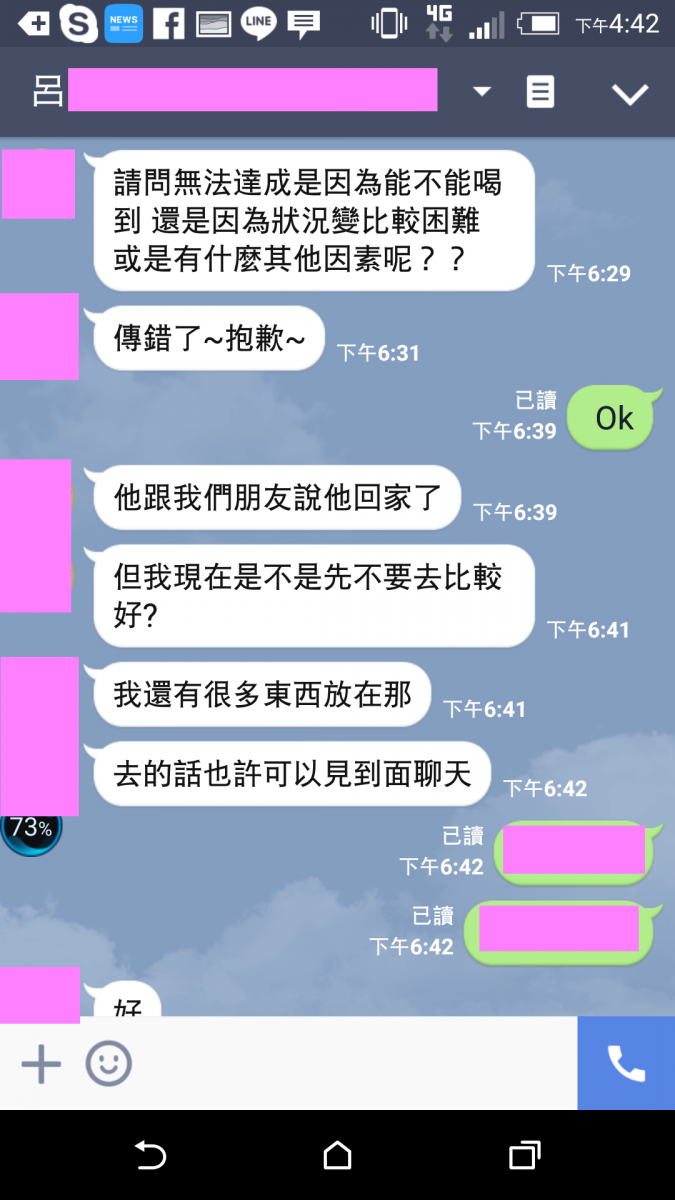The width and height of the screenshot is (675, 1200).
Task: Tap the 73% floating widget
Action: [x=32, y=830]
